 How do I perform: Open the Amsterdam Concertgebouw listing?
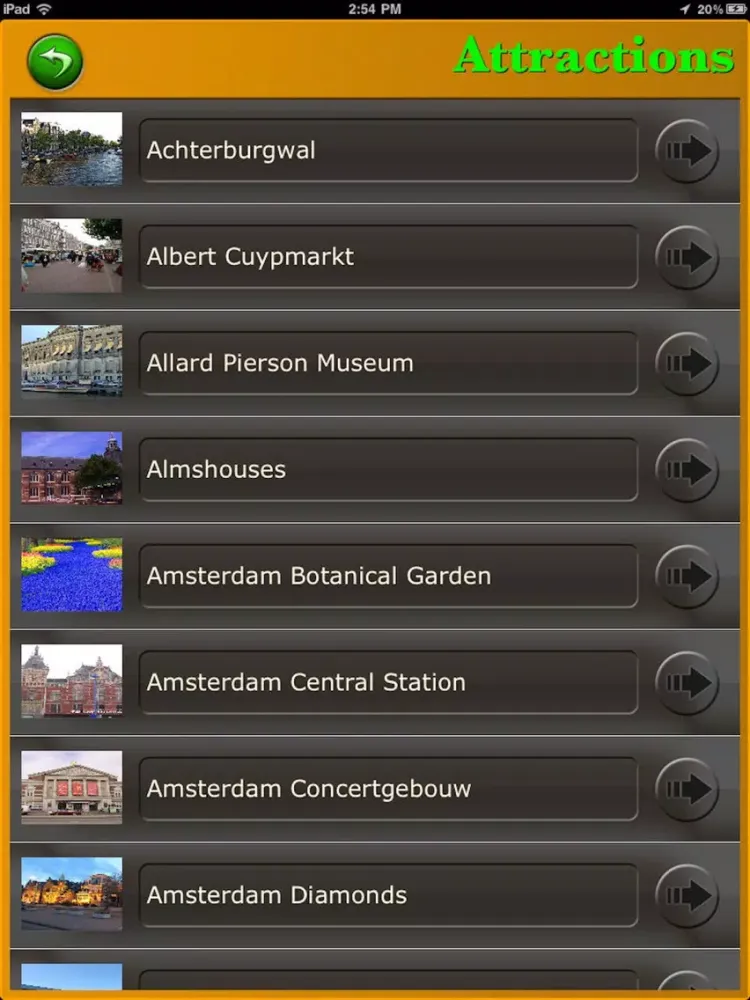[388, 788]
